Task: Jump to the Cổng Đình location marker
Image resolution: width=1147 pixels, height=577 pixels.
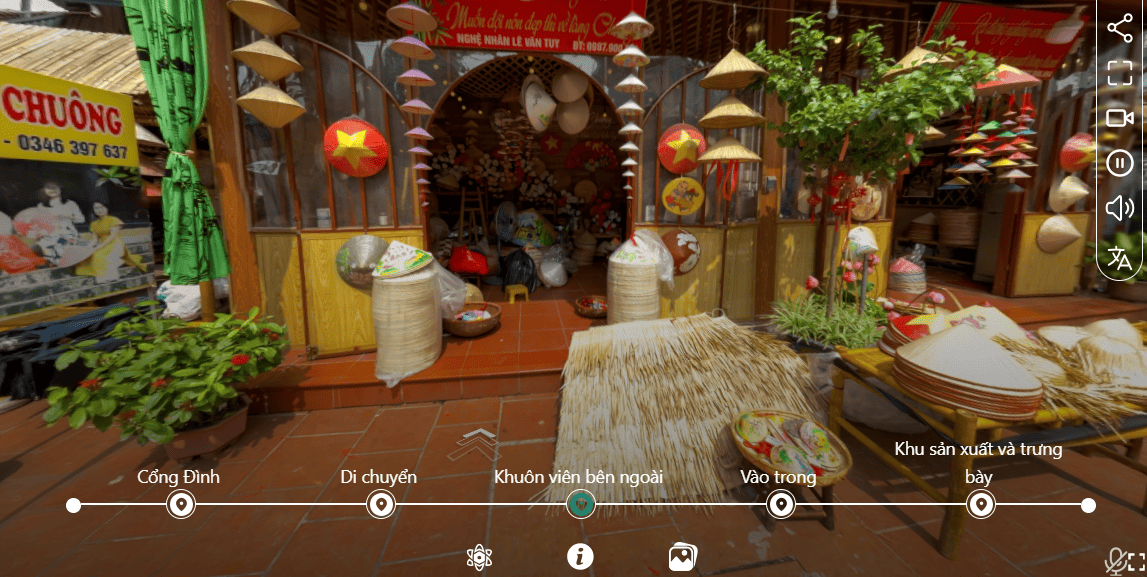Action: point(180,505)
